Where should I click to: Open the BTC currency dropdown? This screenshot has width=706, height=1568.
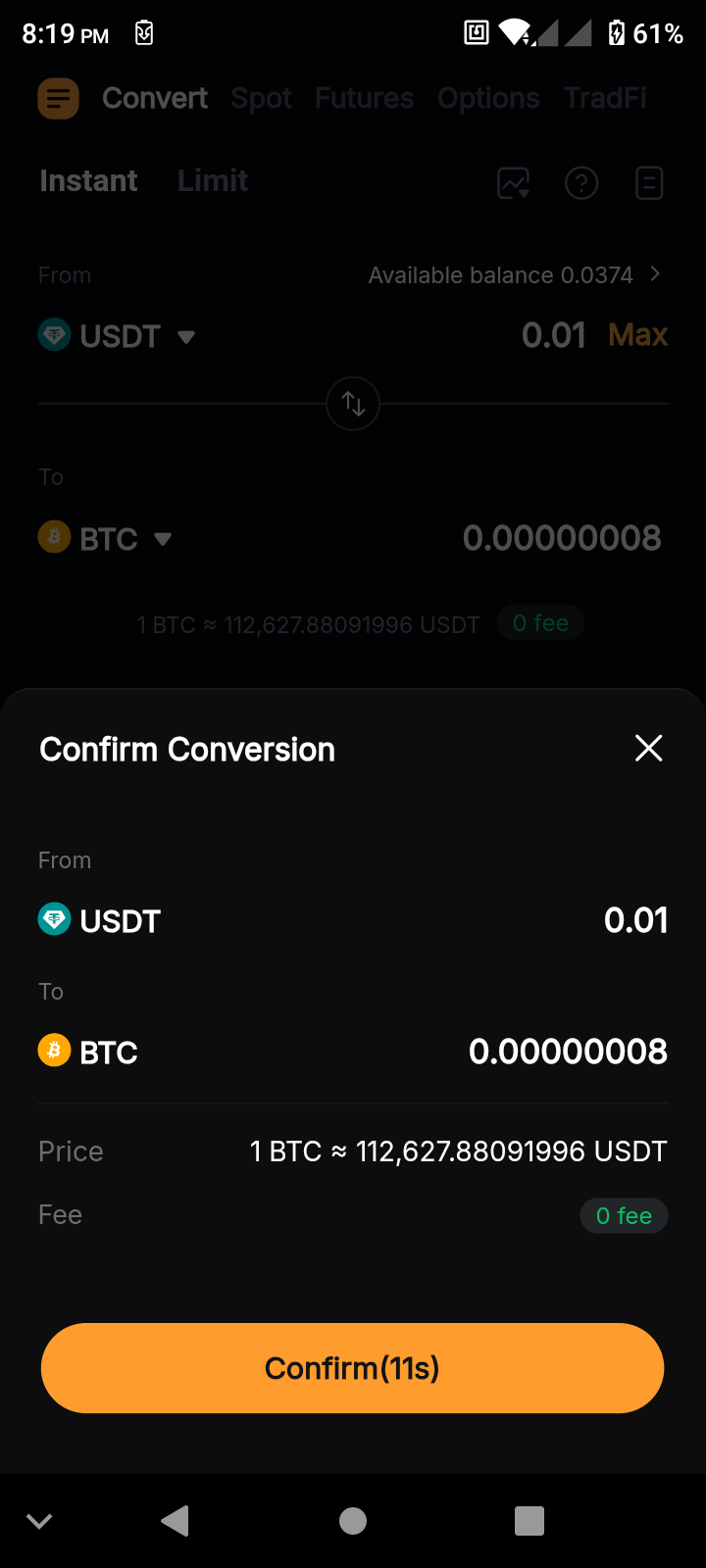[163, 538]
